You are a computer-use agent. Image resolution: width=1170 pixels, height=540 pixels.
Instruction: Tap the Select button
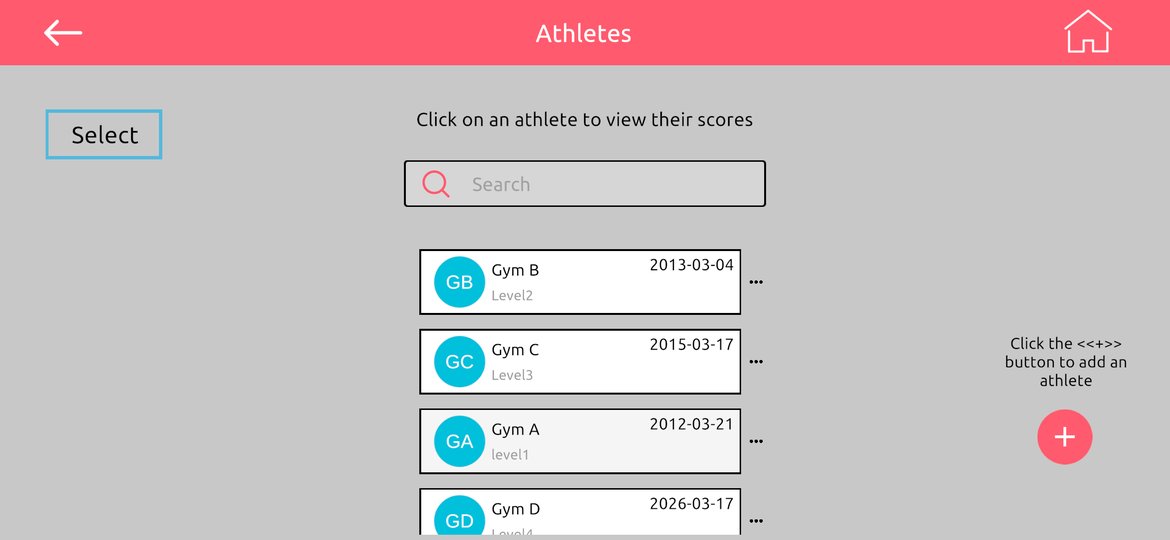point(104,135)
